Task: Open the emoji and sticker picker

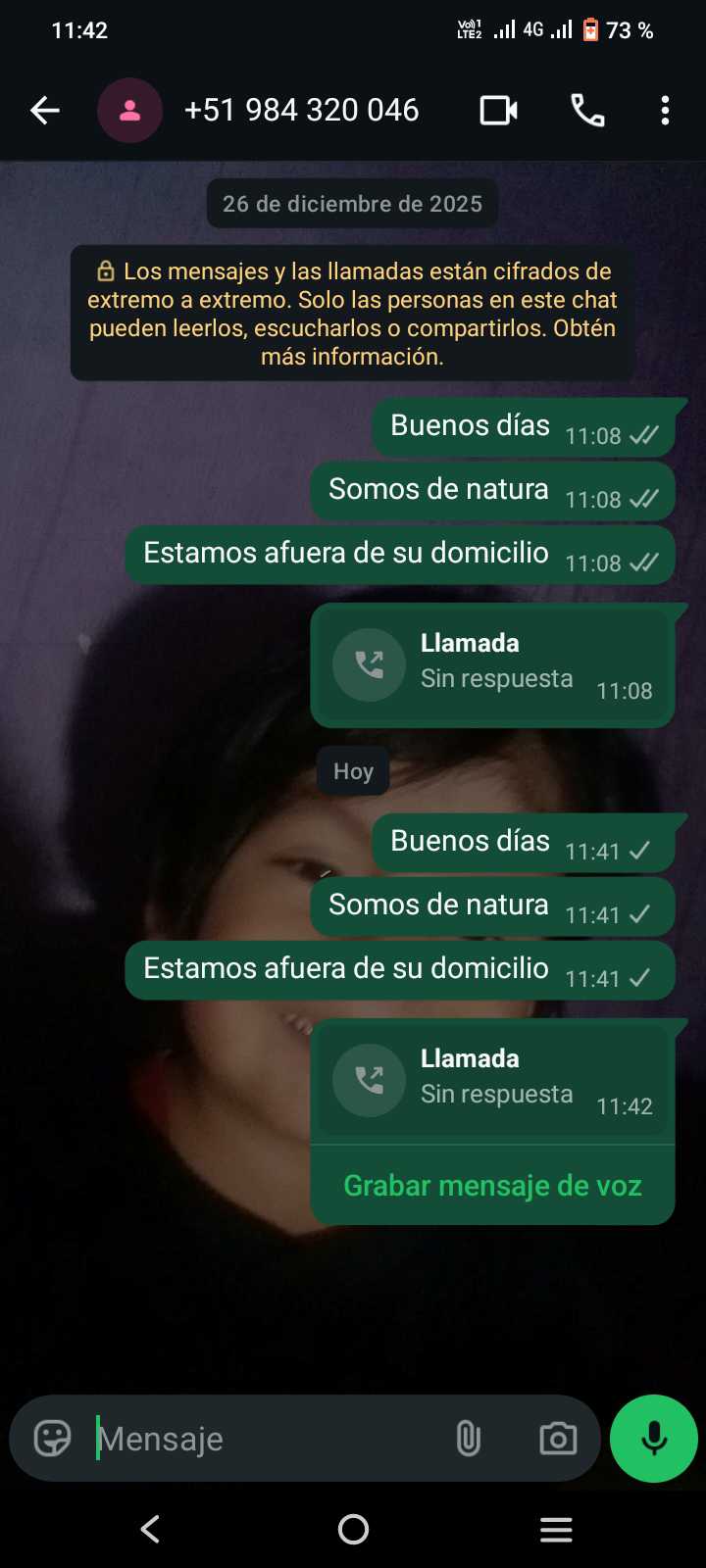Action: click(52, 1439)
